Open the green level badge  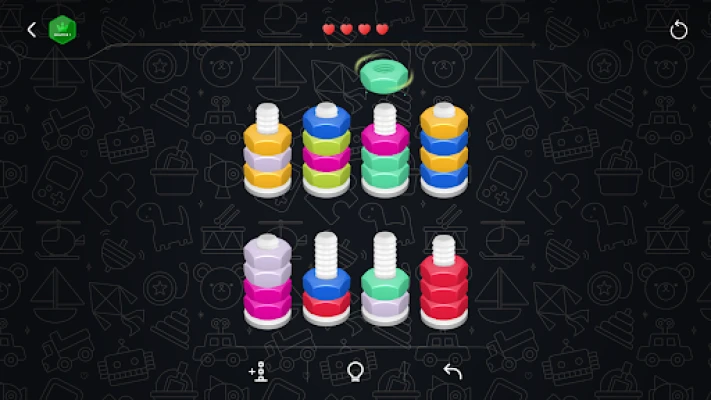click(x=63, y=30)
